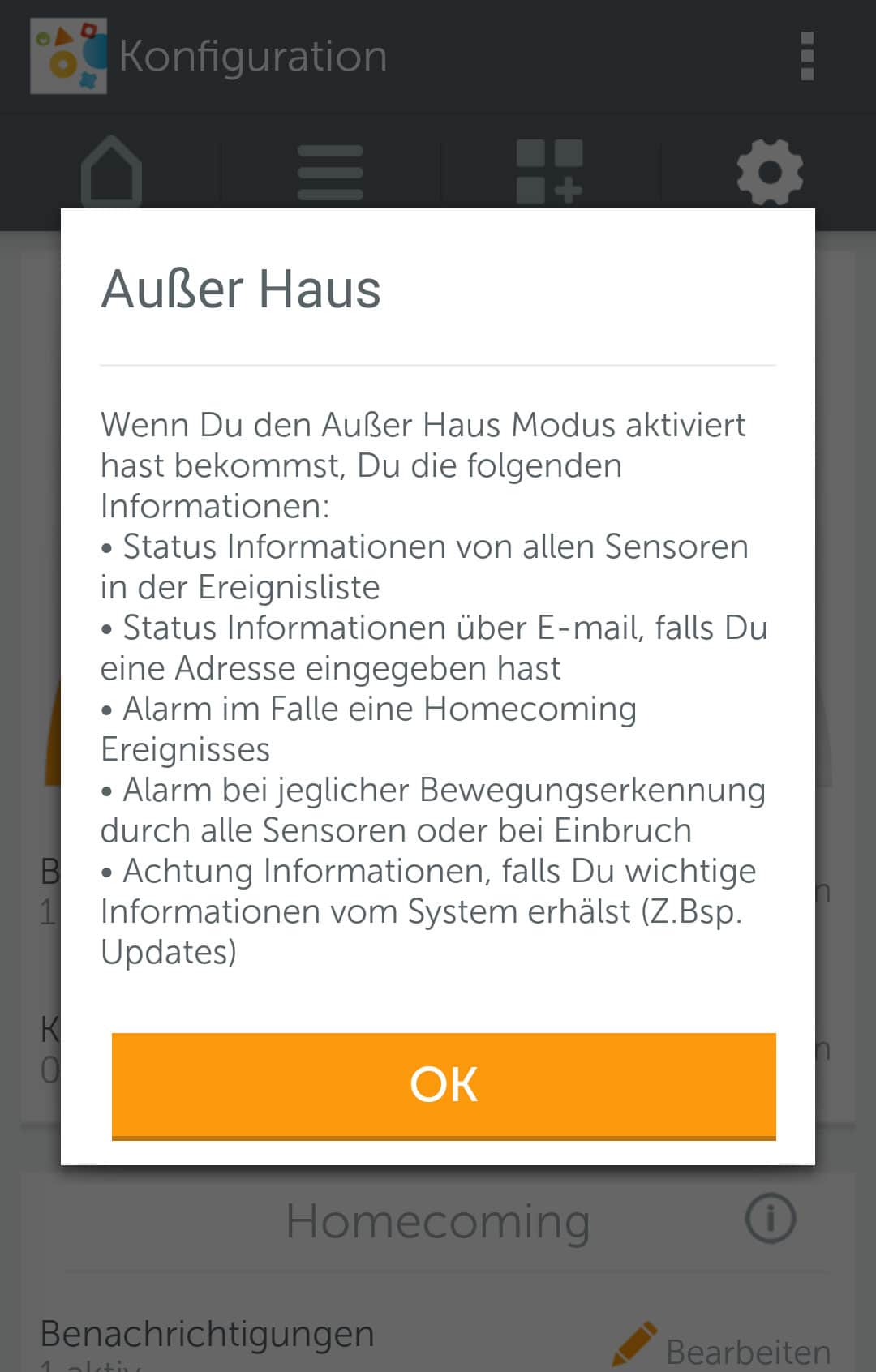Confirm the Außer Haus dialog with OK

[444, 1085]
